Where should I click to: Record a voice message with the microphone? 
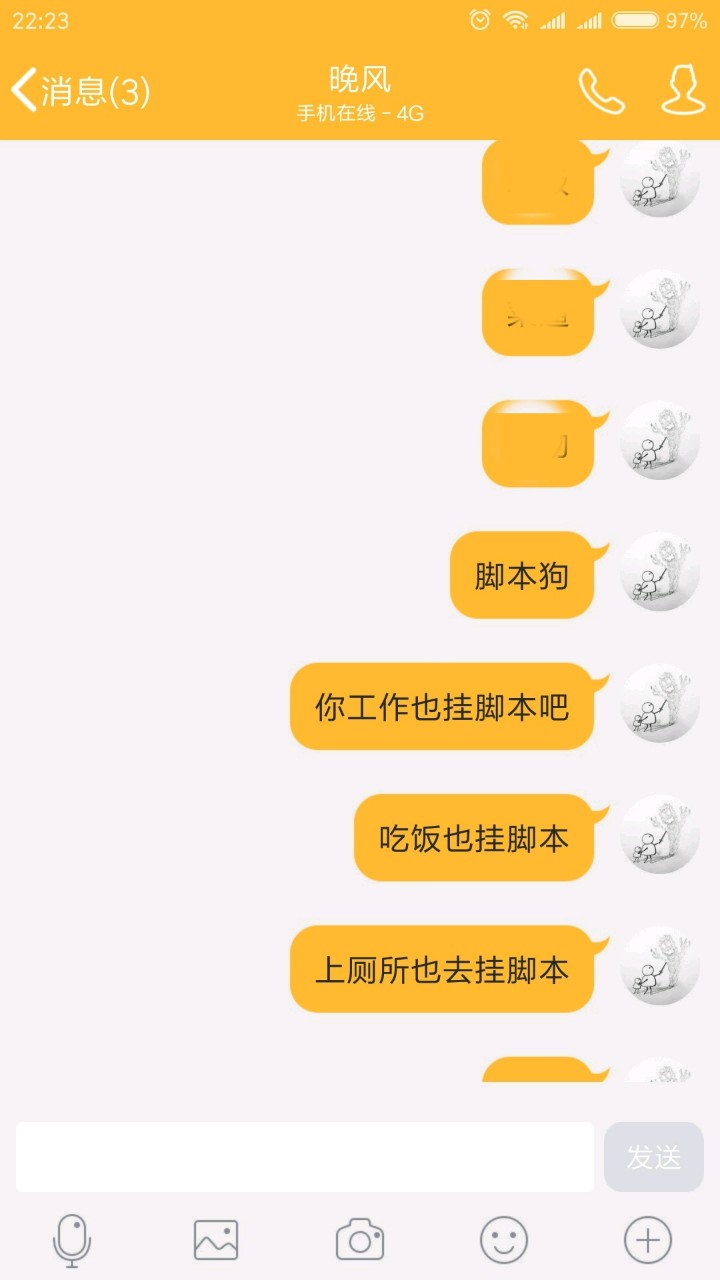pos(72,1241)
